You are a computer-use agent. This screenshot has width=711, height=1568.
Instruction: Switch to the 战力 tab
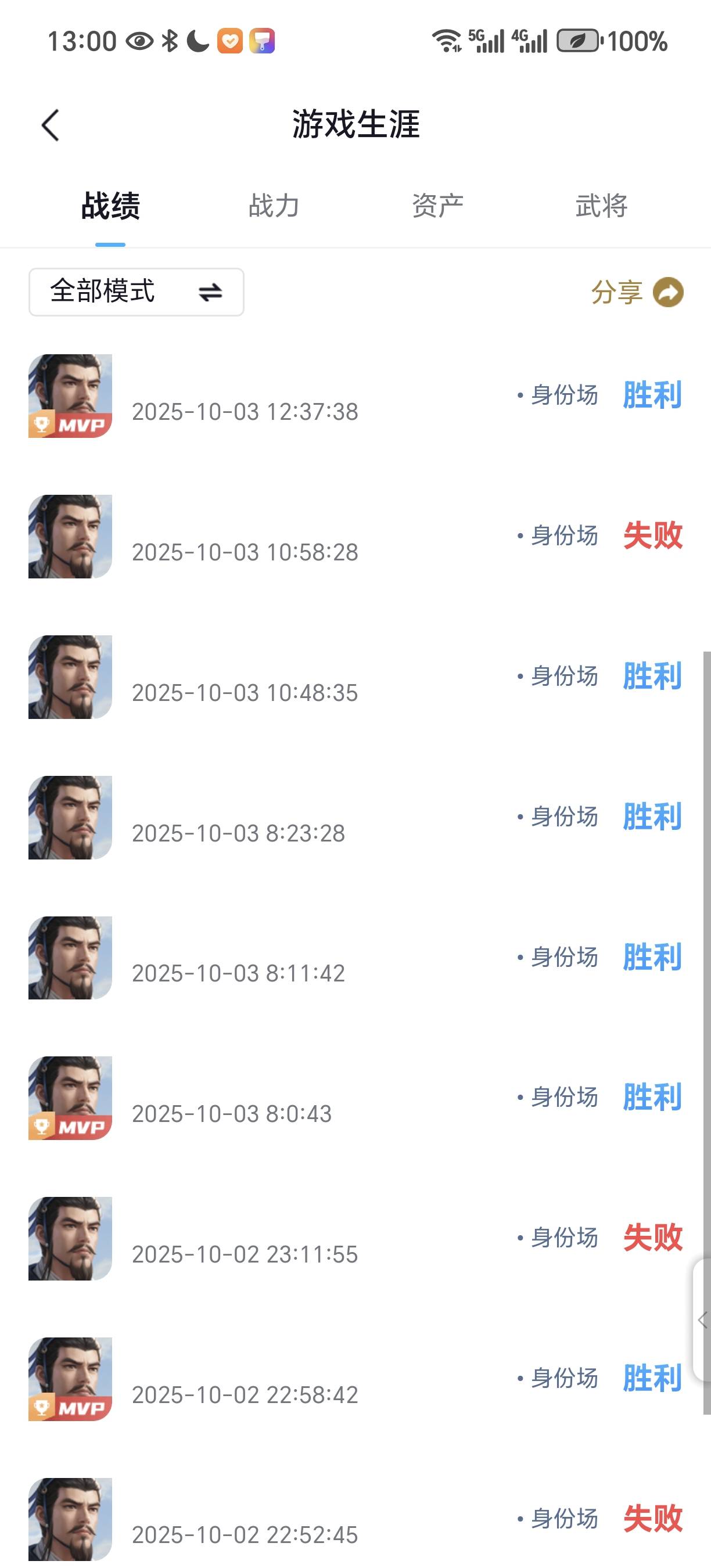pos(274,206)
